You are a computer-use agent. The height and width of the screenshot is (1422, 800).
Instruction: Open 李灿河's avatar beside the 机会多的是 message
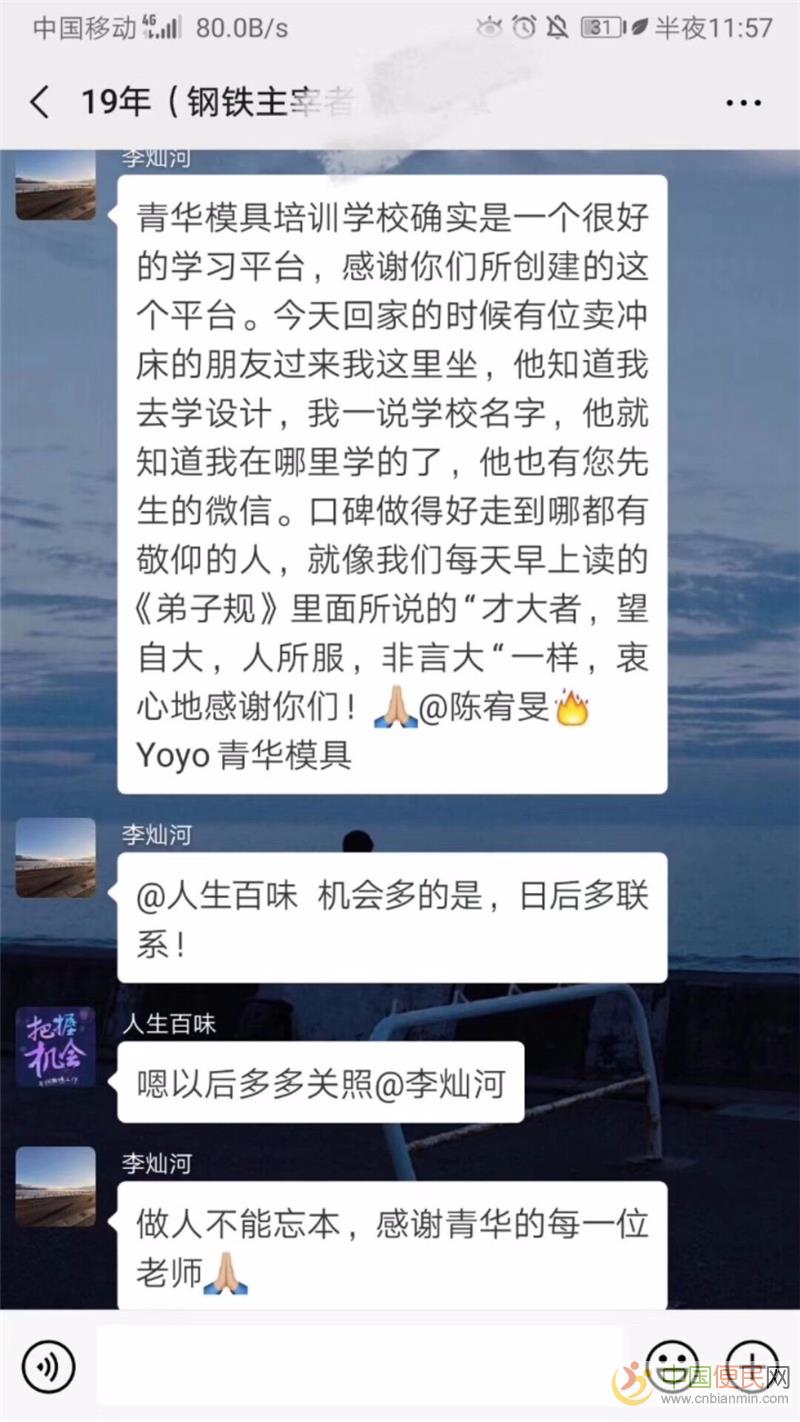[56, 858]
